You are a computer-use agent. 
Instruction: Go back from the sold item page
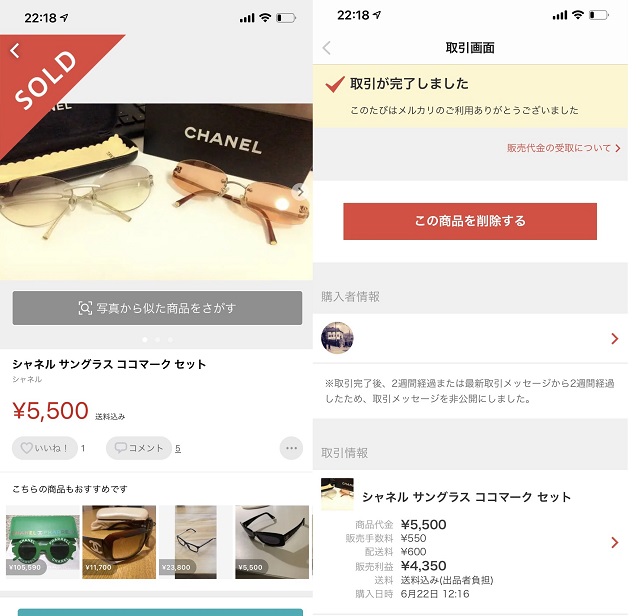[x=15, y=51]
